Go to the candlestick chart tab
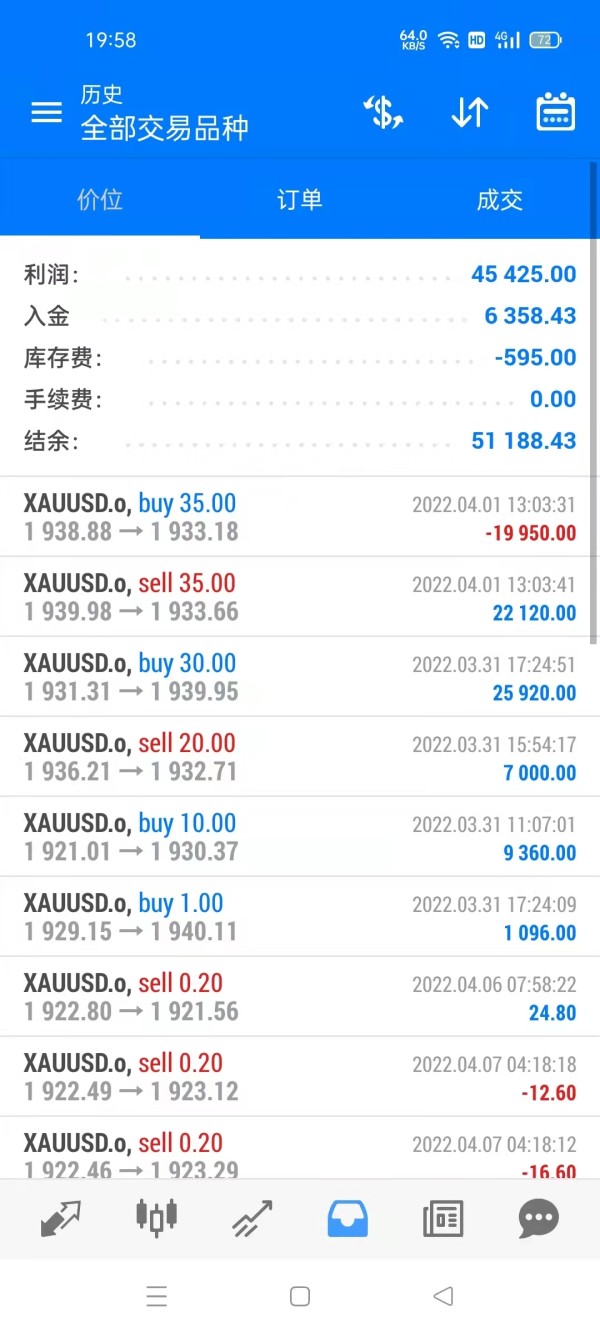 pos(156,1218)
